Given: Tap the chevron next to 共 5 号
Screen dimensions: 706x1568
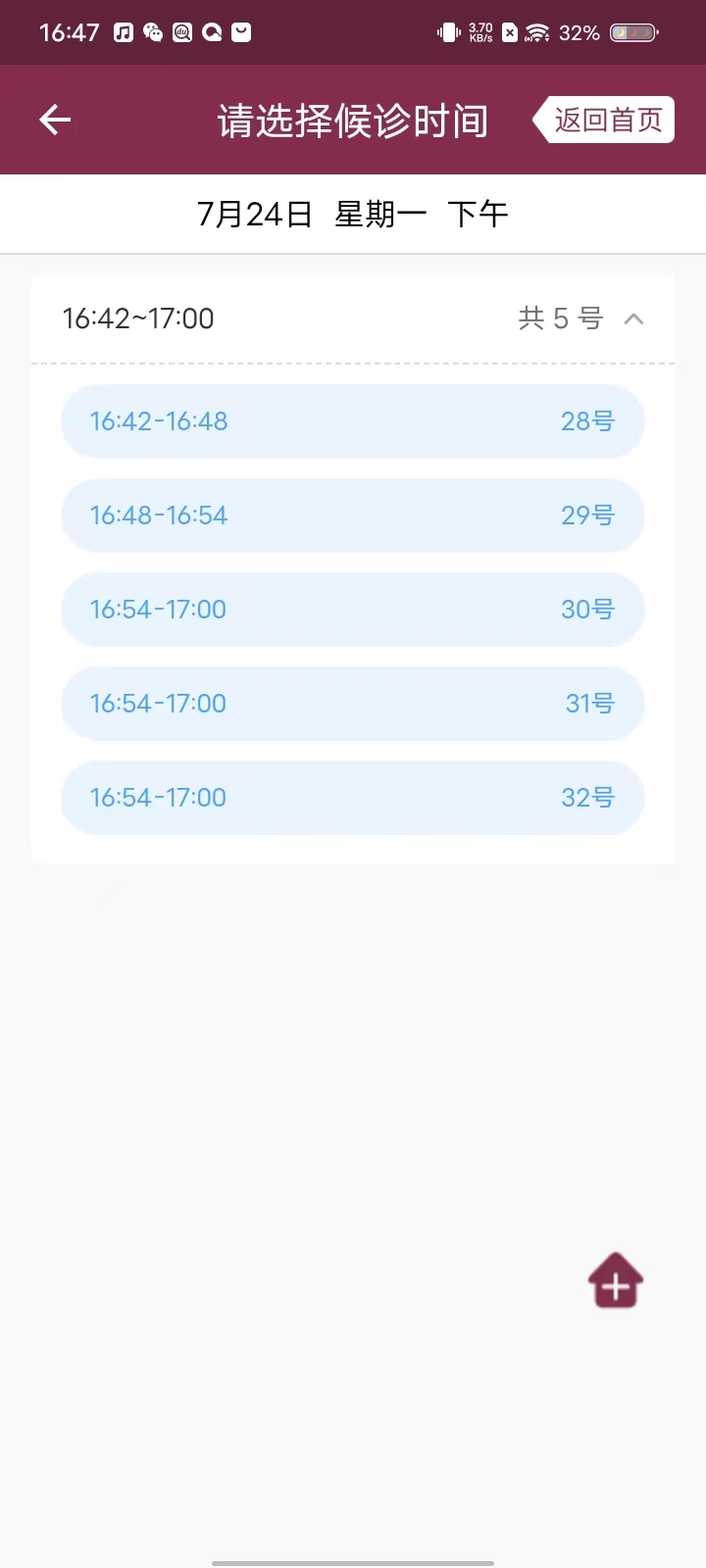Looking at the screenshot, I should tap(633, 318).
